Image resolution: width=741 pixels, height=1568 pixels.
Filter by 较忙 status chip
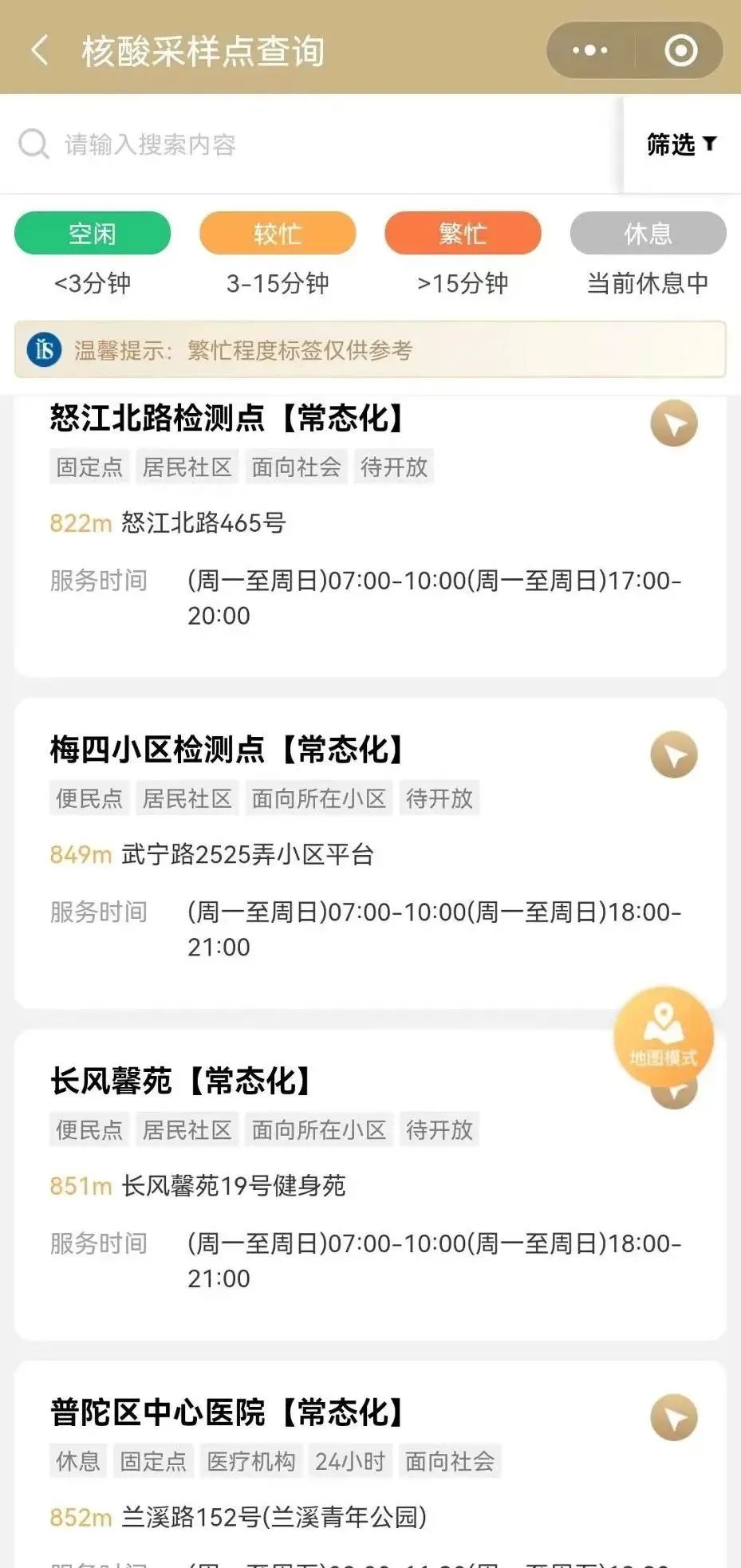coord(278,234)
